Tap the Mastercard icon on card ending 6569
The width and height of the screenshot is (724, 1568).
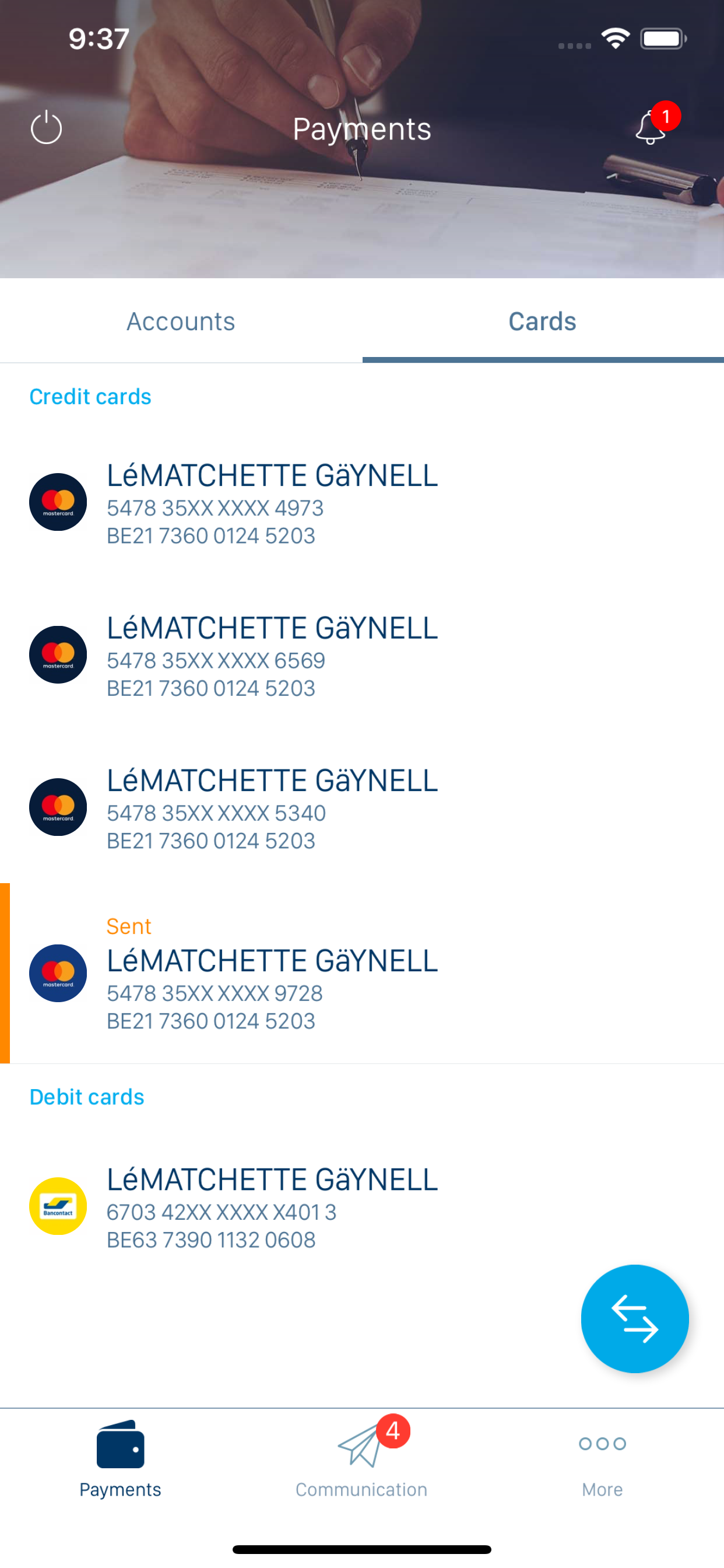pyautogui.click(x=58, y=654)
